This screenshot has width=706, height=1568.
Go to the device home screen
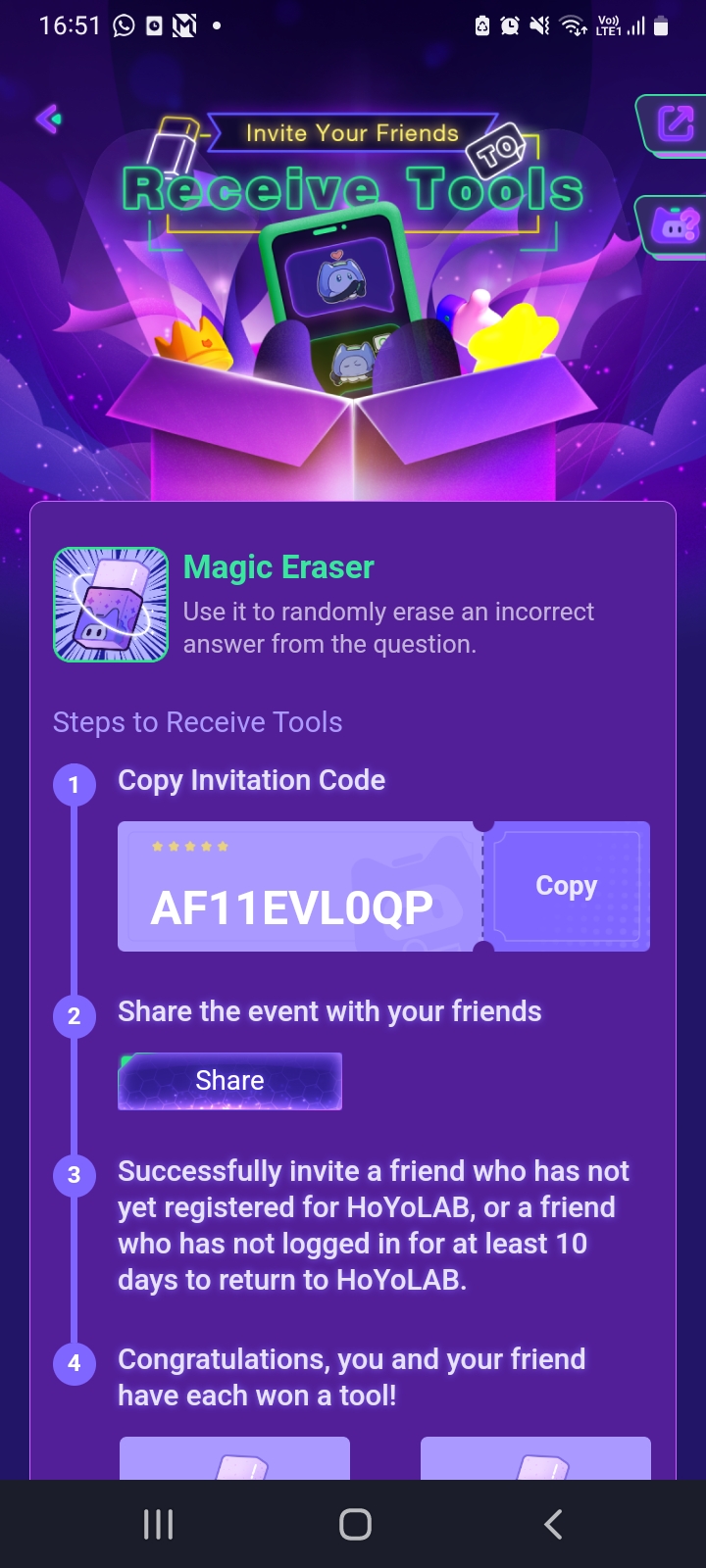coord(355,1524)
